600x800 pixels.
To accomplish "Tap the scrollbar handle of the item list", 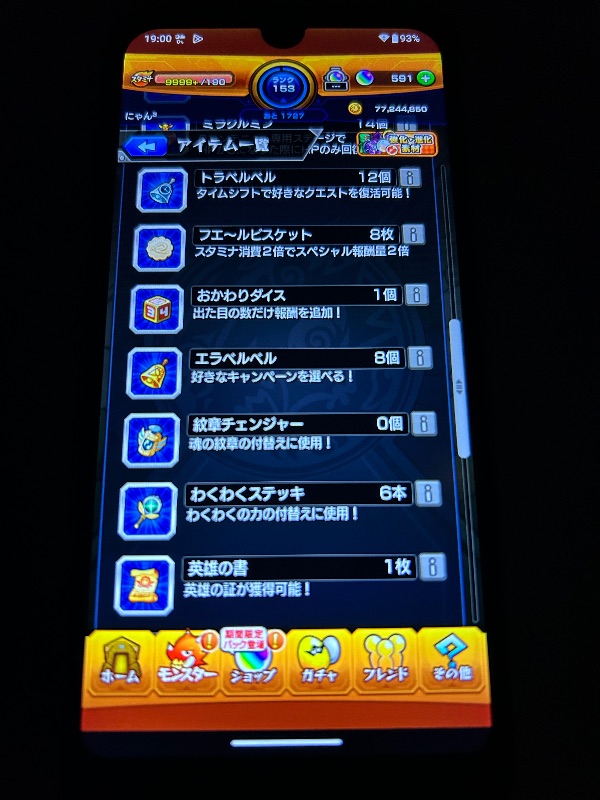I will coord(459,385).
